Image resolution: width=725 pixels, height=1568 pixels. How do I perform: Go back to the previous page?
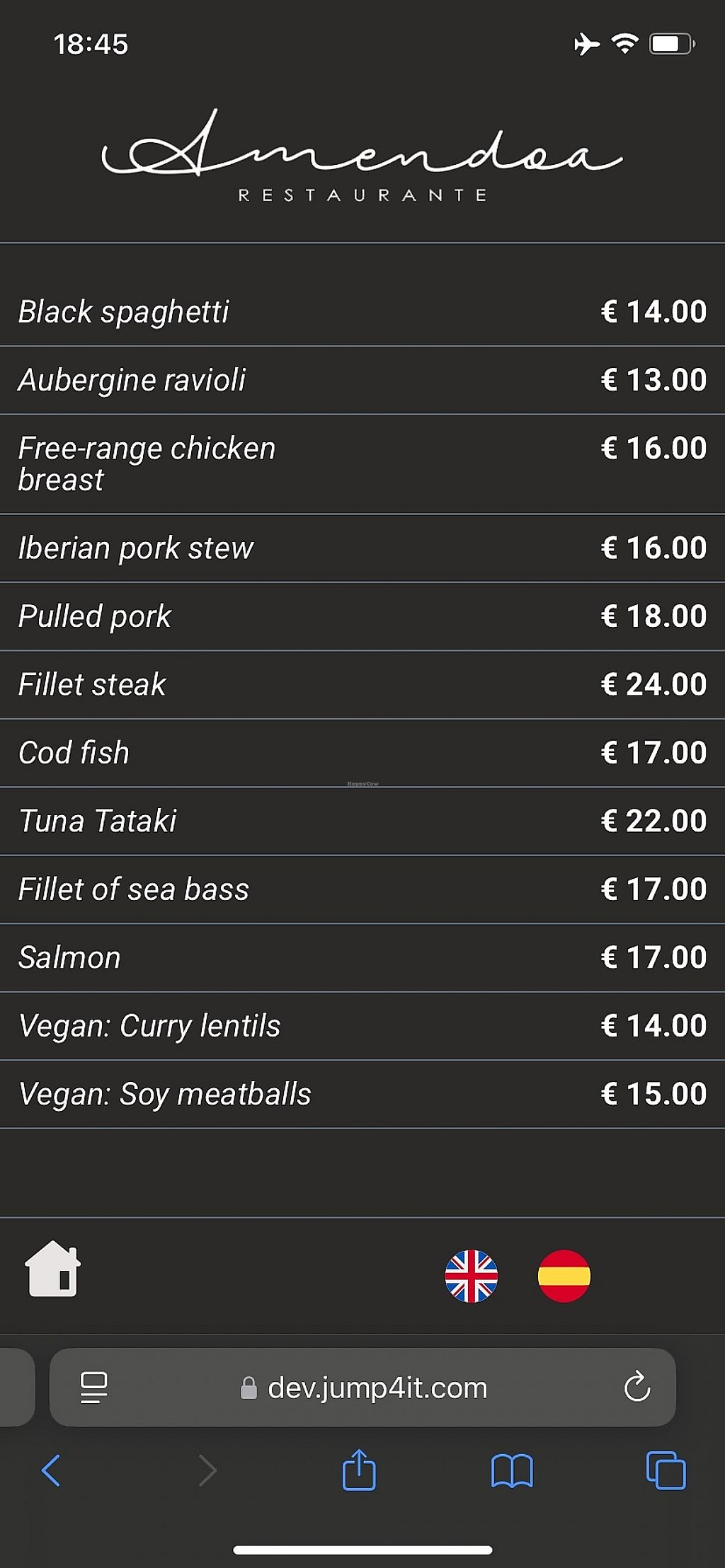tap(51, 1471)
